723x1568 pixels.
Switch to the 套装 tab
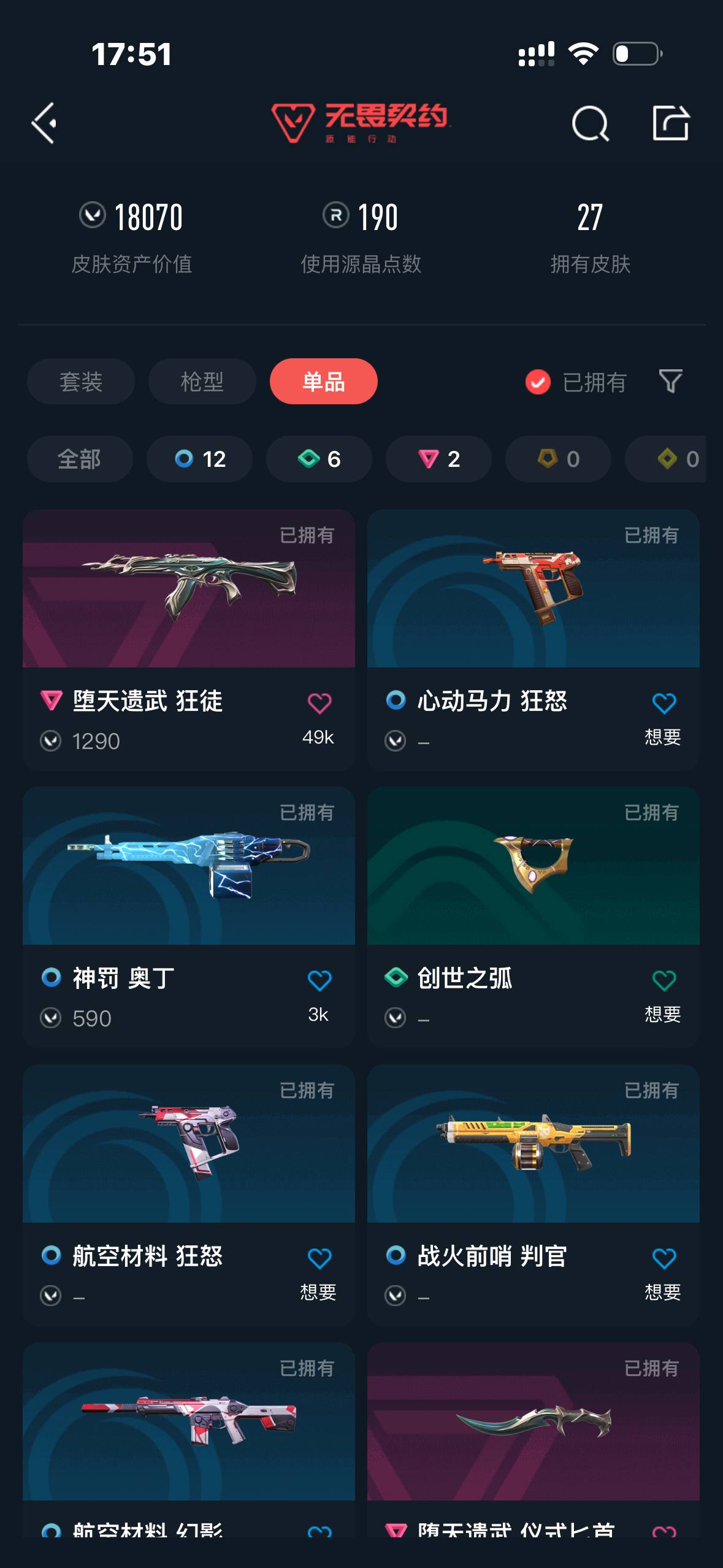point(80,382)
